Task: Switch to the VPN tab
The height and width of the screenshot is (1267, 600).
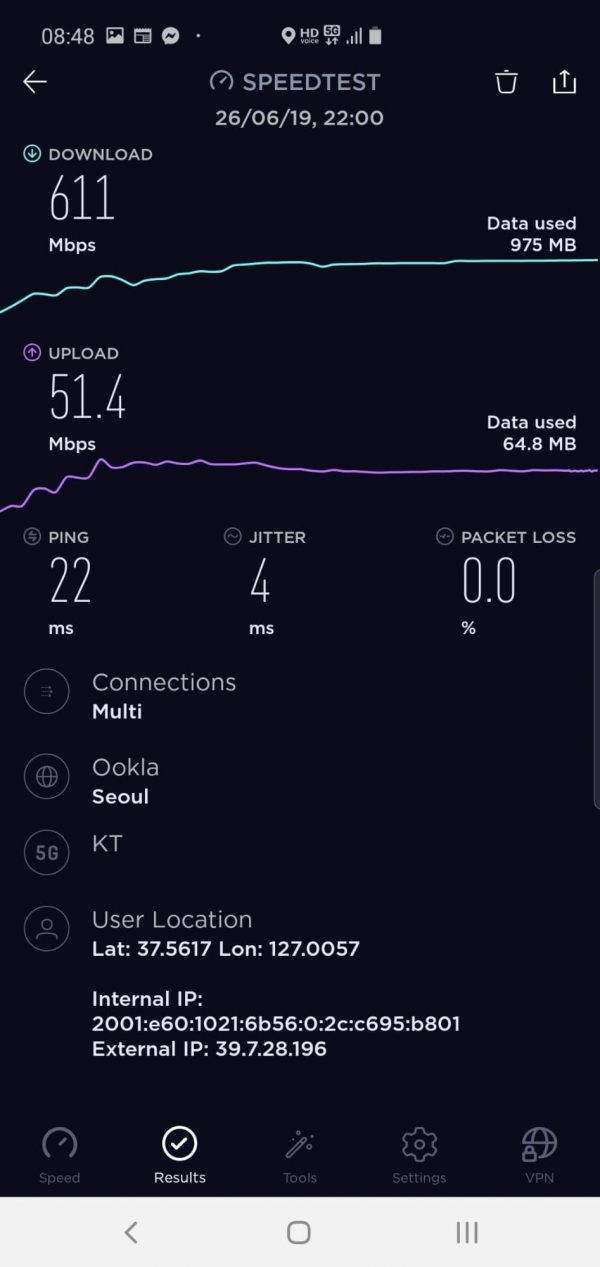Action: click(x=539, y=1156)
